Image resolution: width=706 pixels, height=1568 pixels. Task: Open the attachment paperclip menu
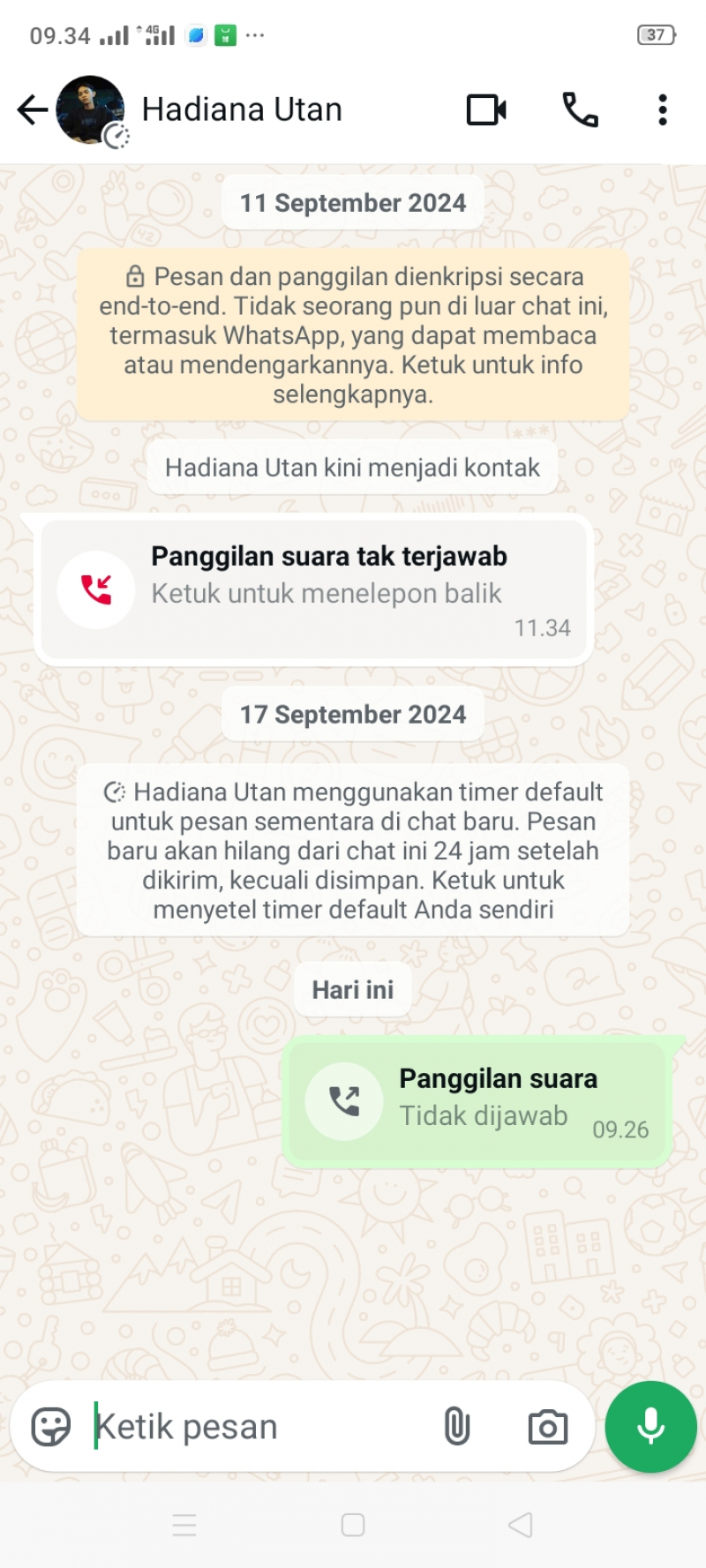coord(456,1427)
